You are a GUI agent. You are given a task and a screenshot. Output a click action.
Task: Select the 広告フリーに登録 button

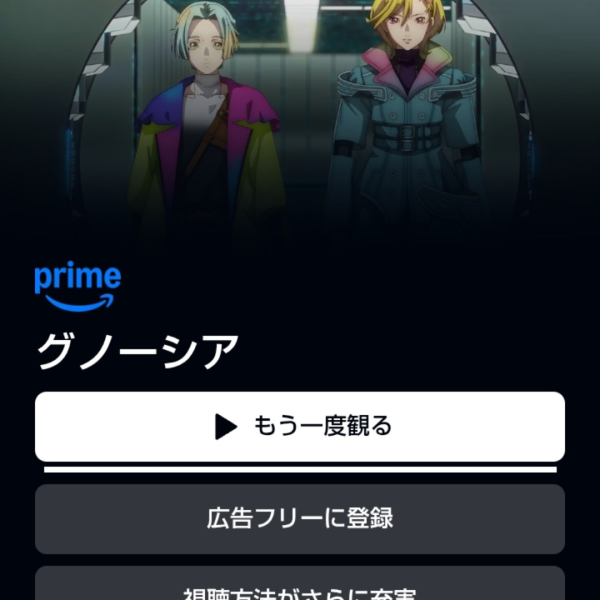point(300,519)
